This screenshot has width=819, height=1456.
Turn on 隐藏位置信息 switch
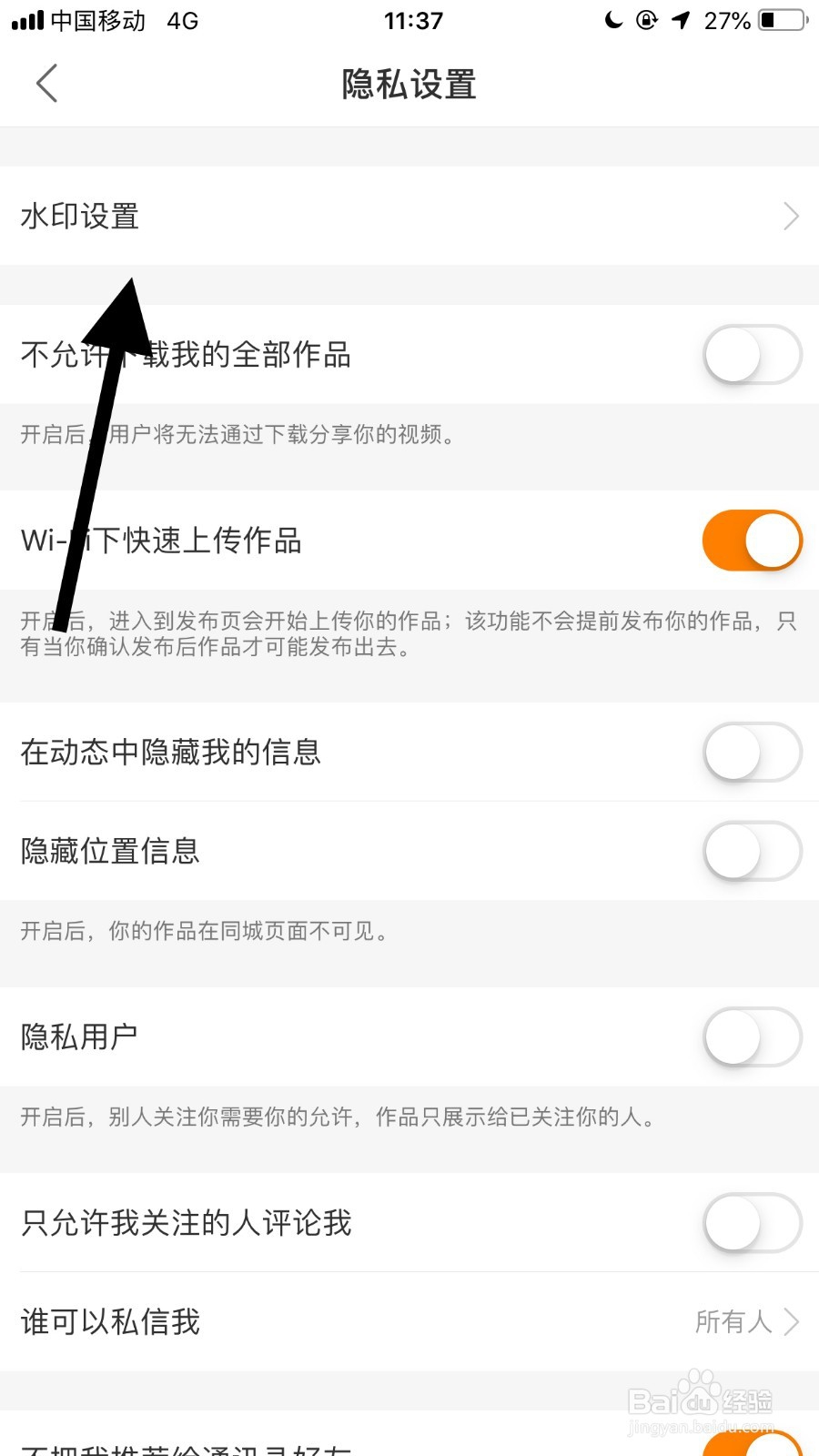point(751,853)
